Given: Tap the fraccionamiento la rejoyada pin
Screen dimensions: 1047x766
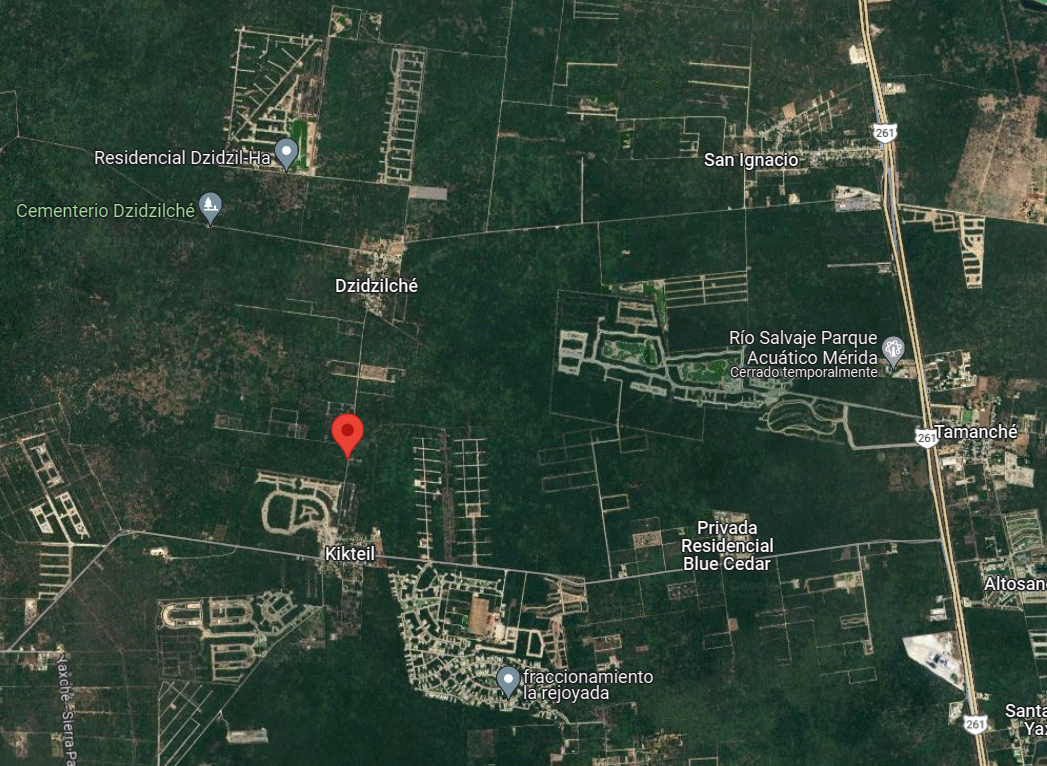Looking at the screenshot, I should [x=508, y=680].
